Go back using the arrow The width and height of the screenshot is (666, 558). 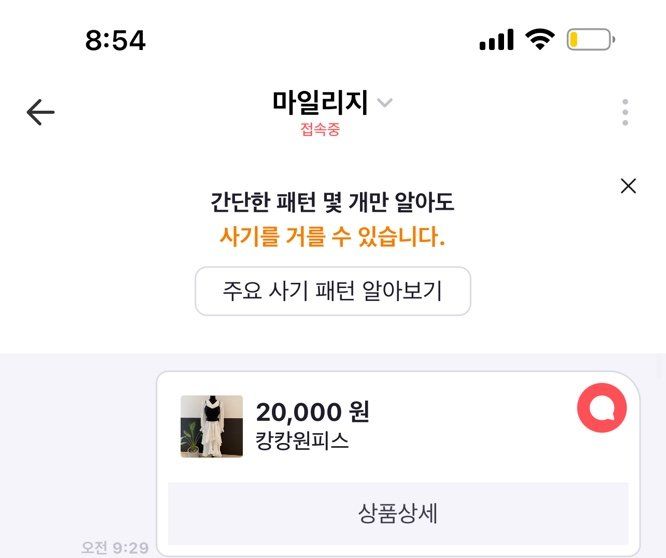40,112
